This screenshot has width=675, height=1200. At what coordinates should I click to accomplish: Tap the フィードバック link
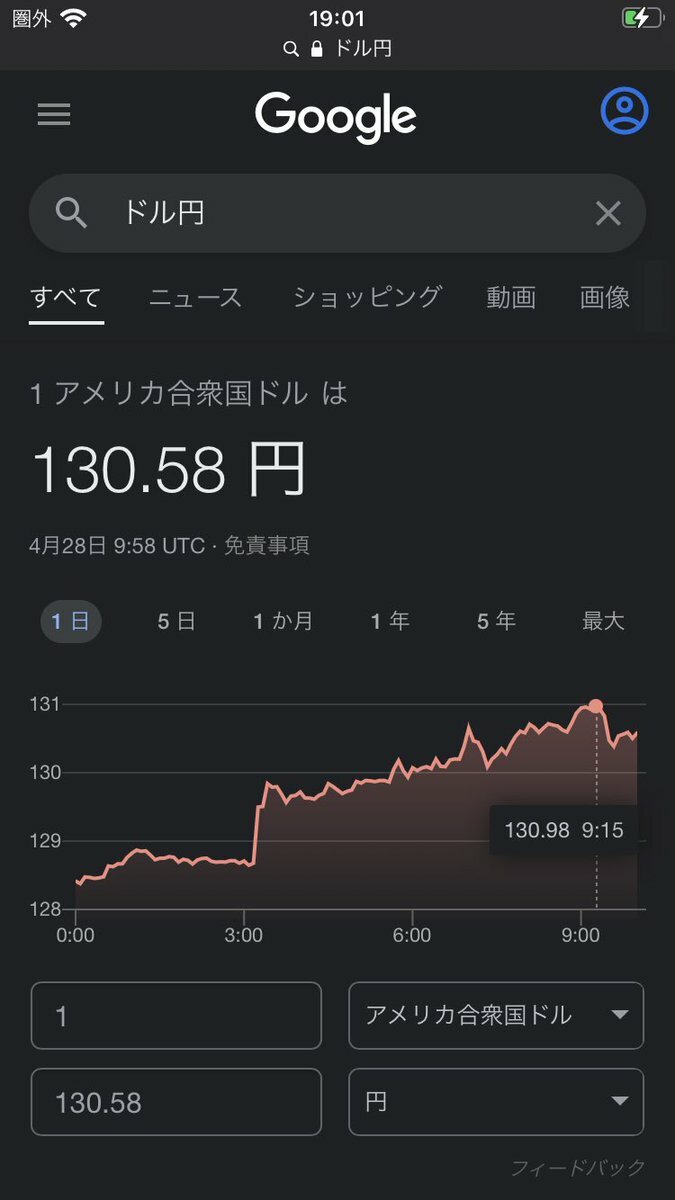pos(578,1167)
